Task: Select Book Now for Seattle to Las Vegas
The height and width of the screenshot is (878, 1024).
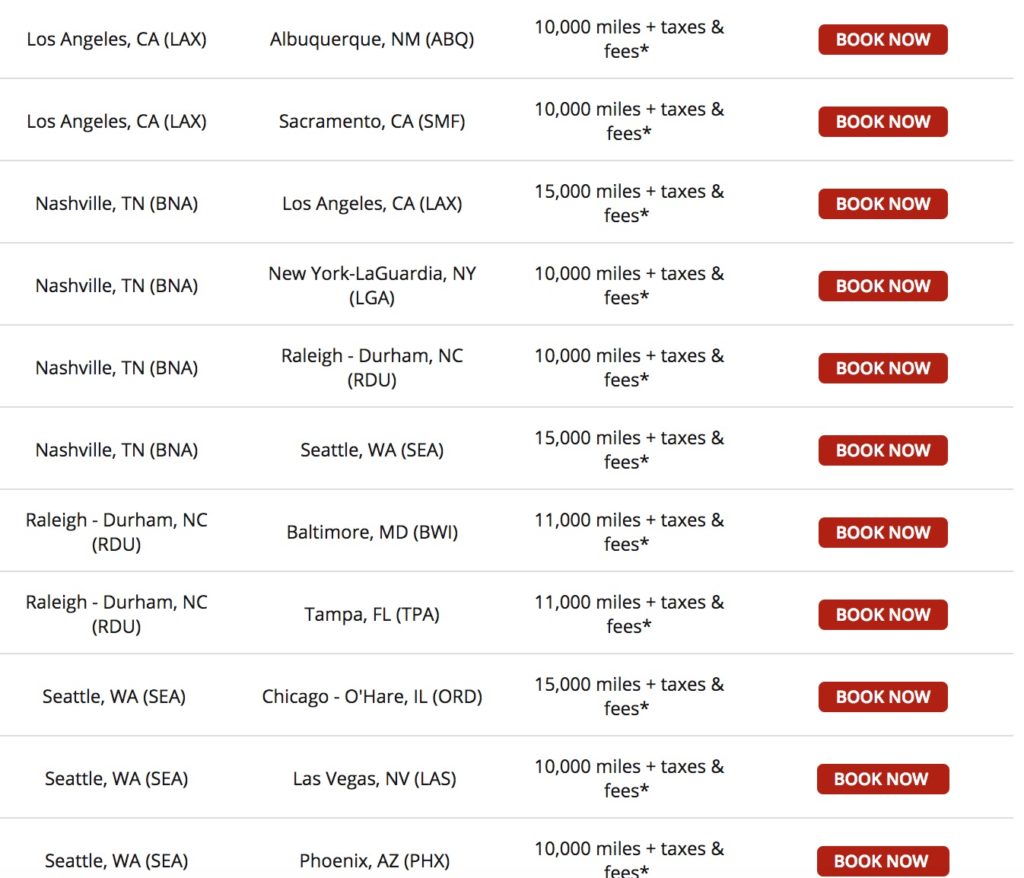Action: [882, 779]
